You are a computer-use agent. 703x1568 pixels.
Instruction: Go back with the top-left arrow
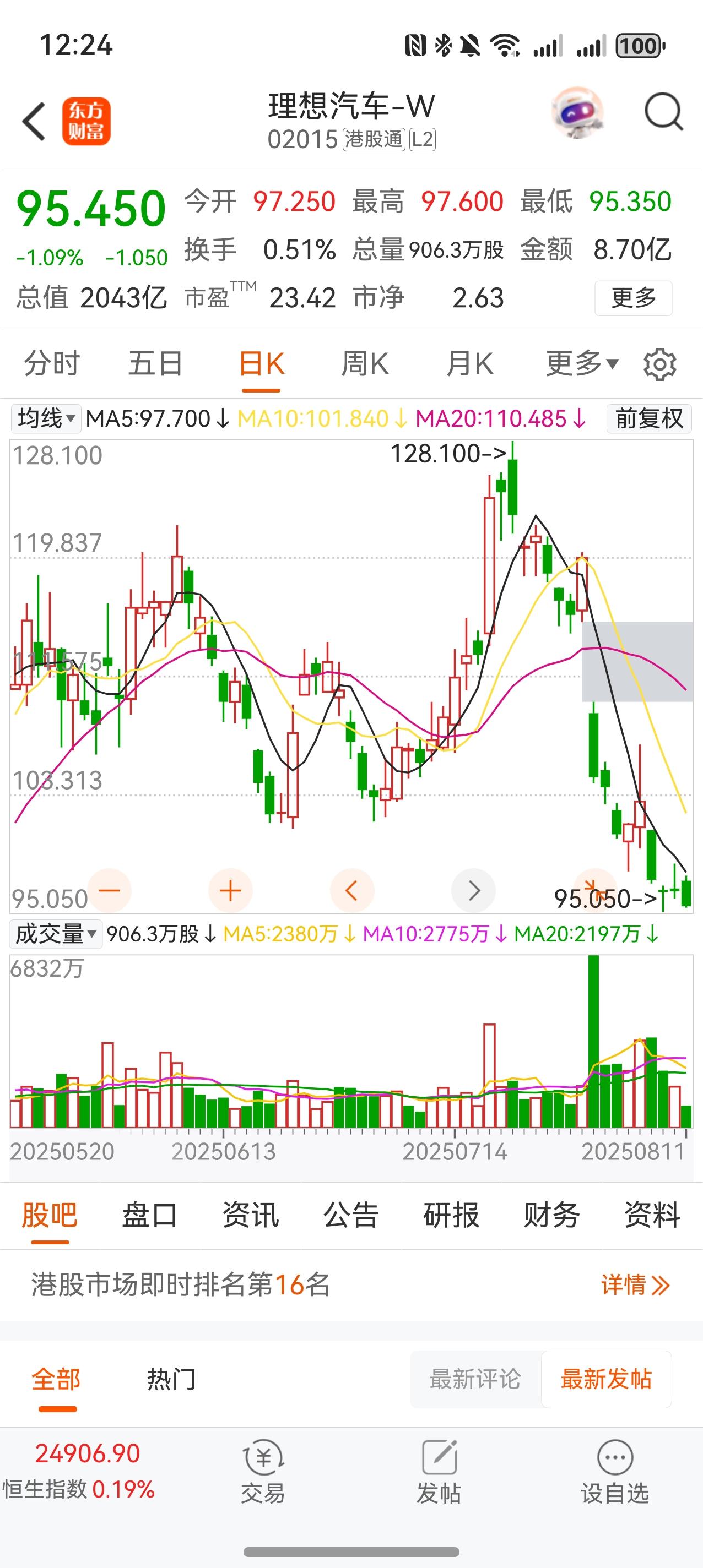click(34, 121)
